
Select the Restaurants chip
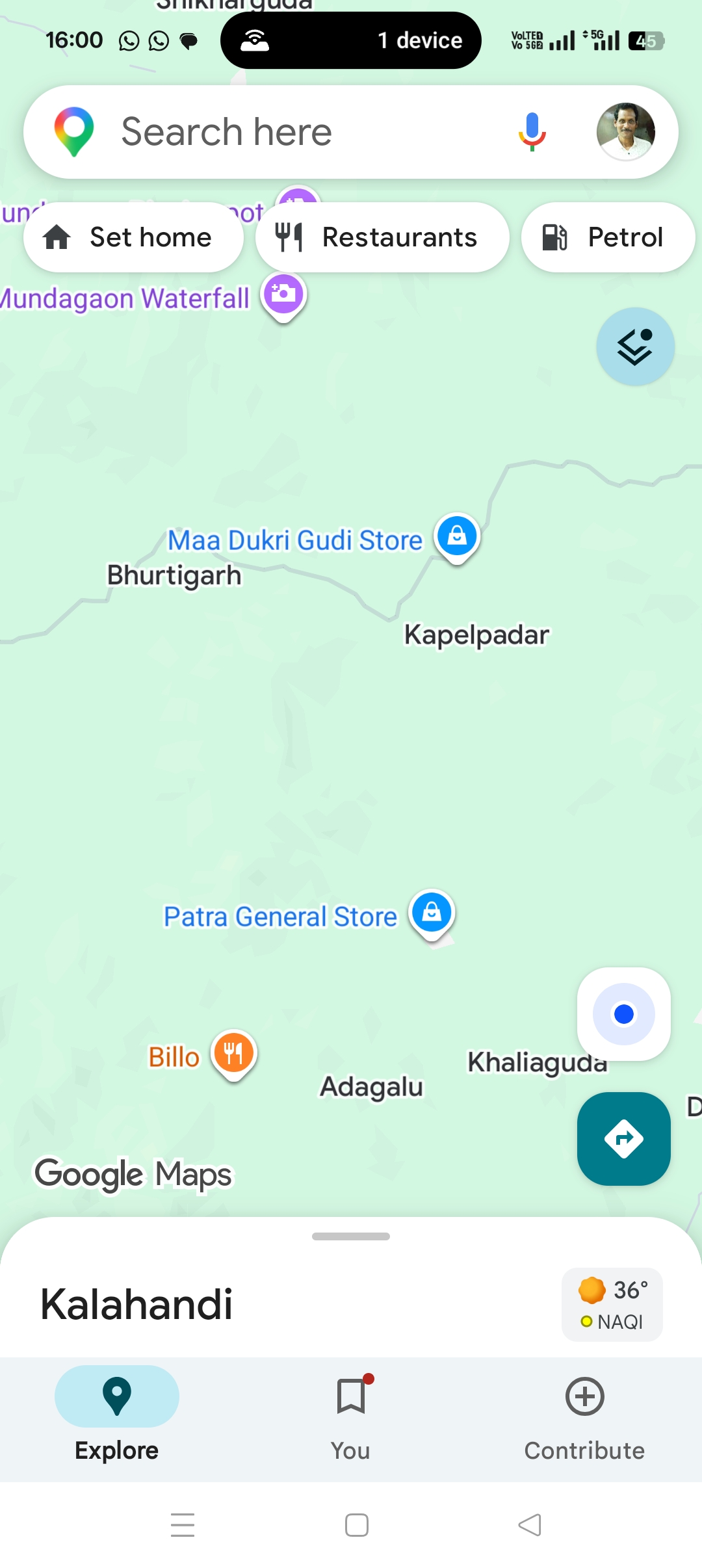[382, 237]
